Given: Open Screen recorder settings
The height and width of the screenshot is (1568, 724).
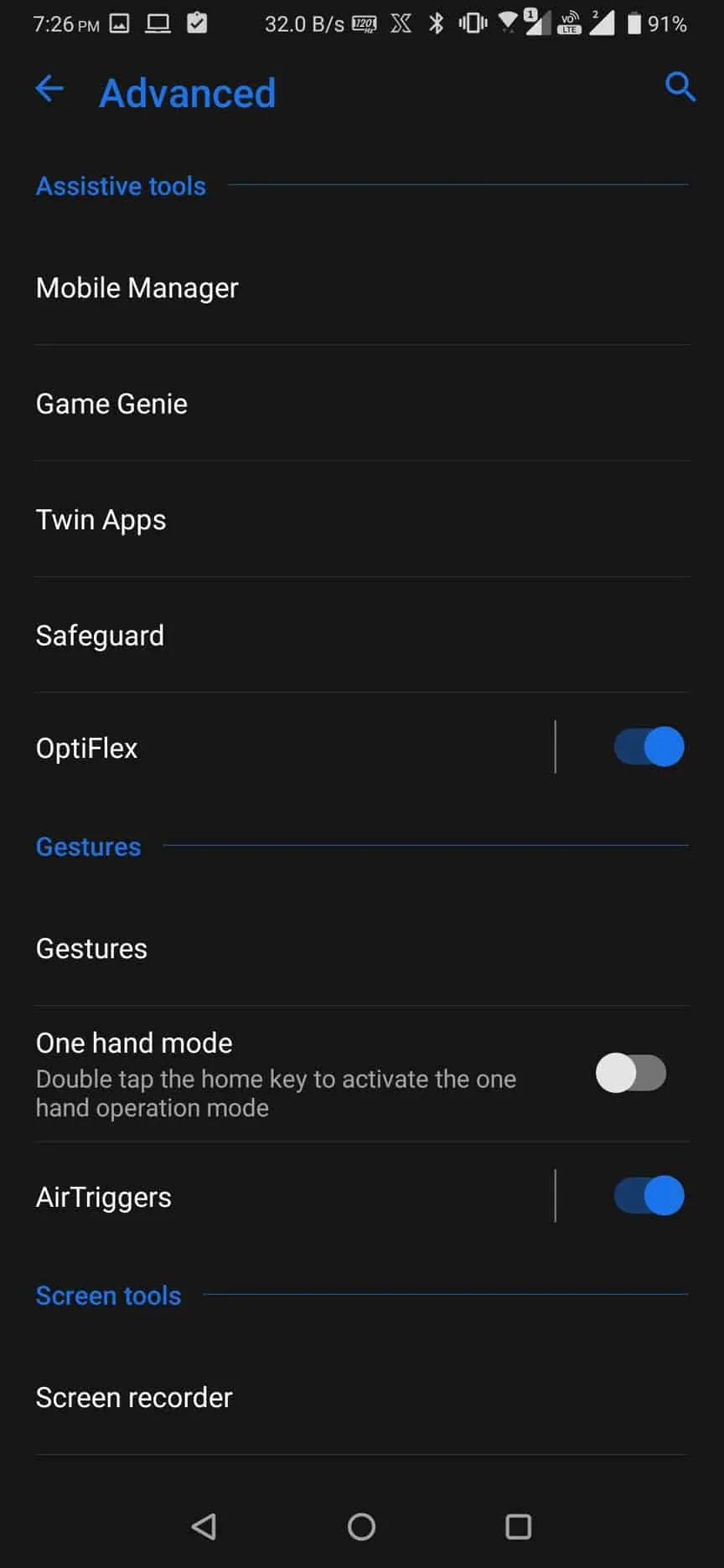Looking at the screenshot, I should 362,1397.
